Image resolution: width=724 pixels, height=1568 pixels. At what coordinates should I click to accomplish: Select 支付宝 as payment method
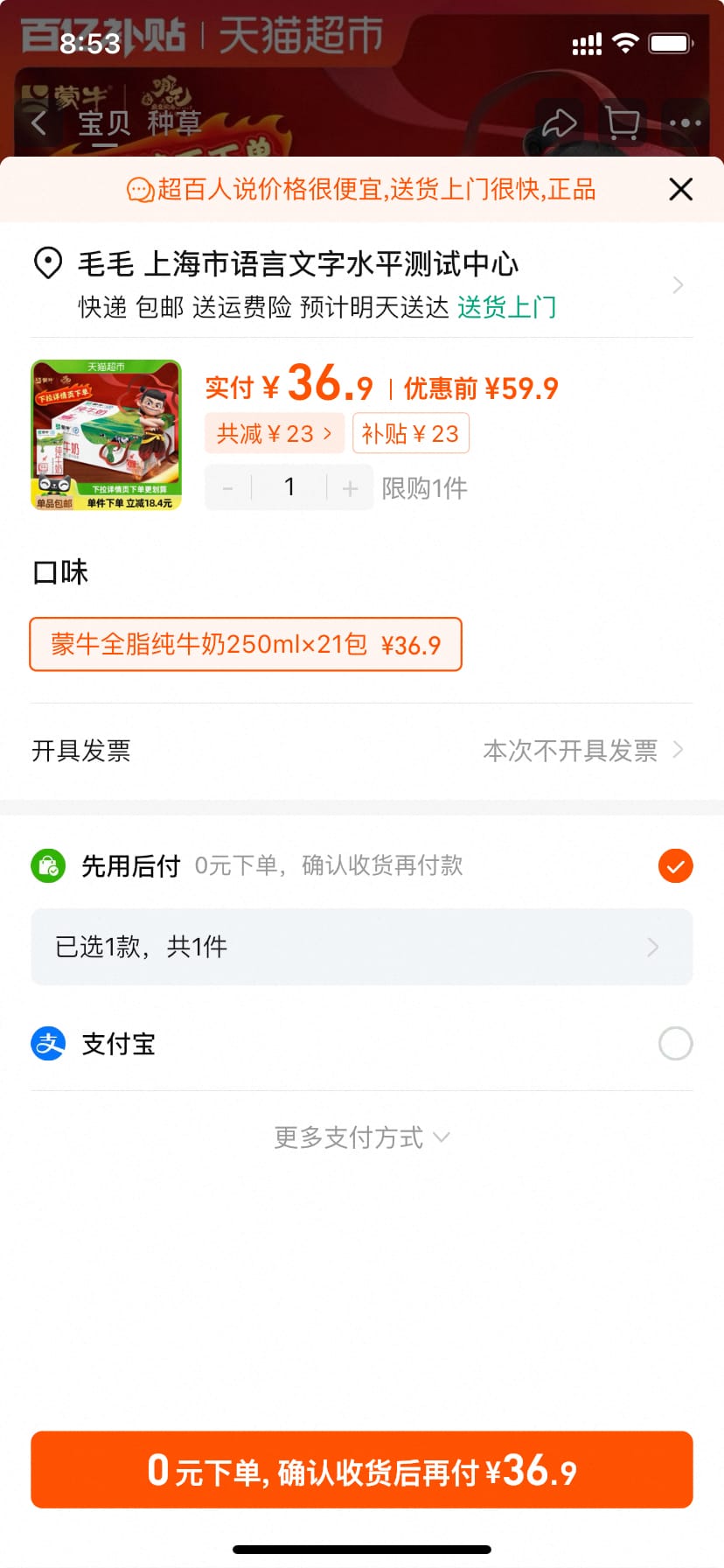[x=675, y=1044]
